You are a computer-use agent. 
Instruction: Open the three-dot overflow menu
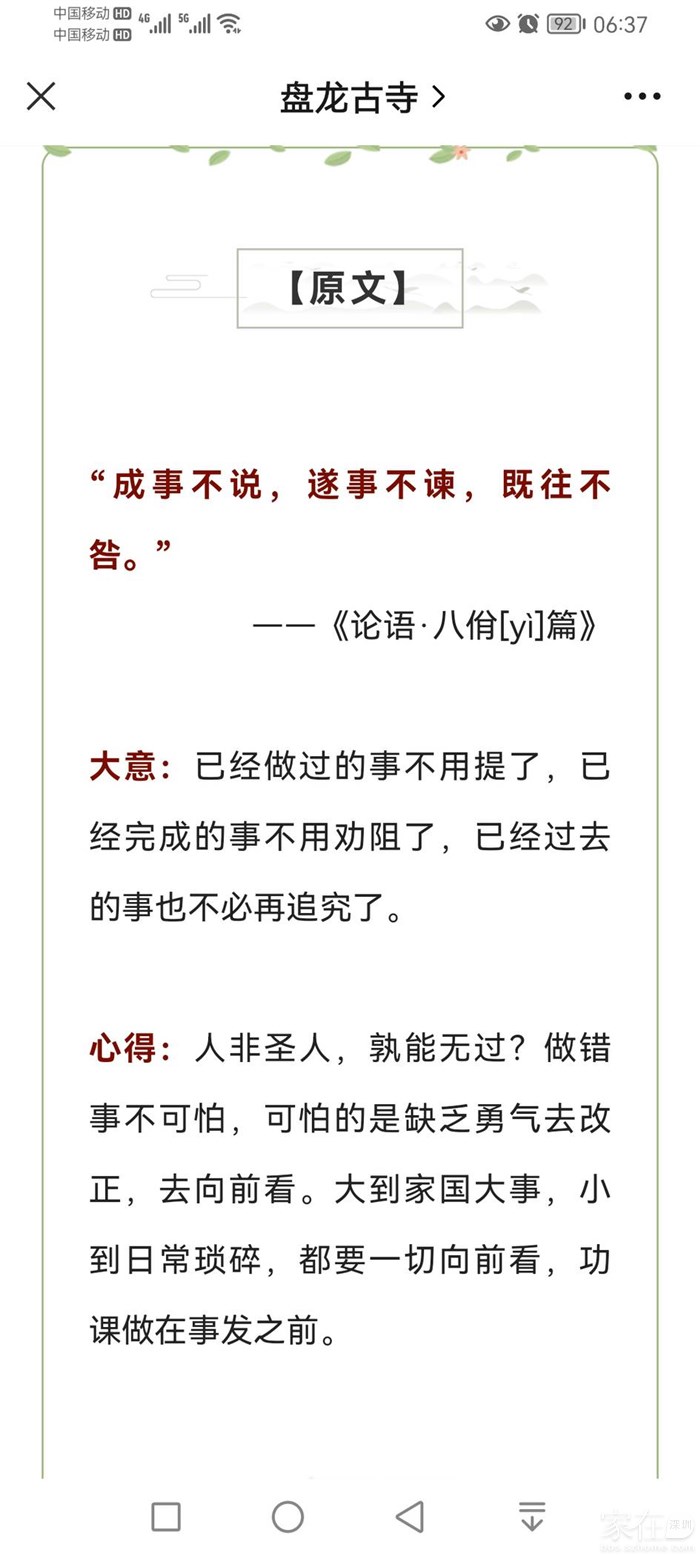[642, 97]
